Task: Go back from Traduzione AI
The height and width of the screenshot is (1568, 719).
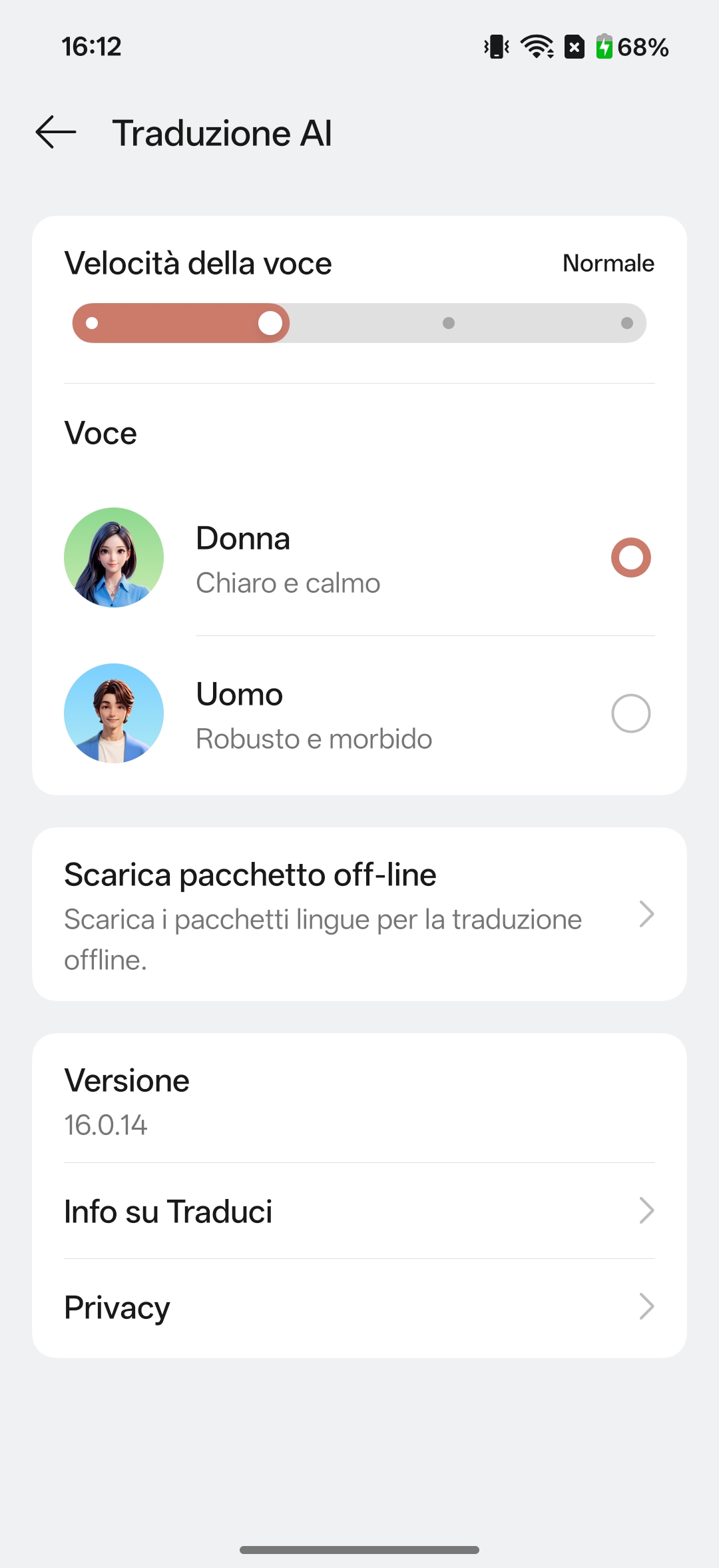Action: click(x=56, y=132)
